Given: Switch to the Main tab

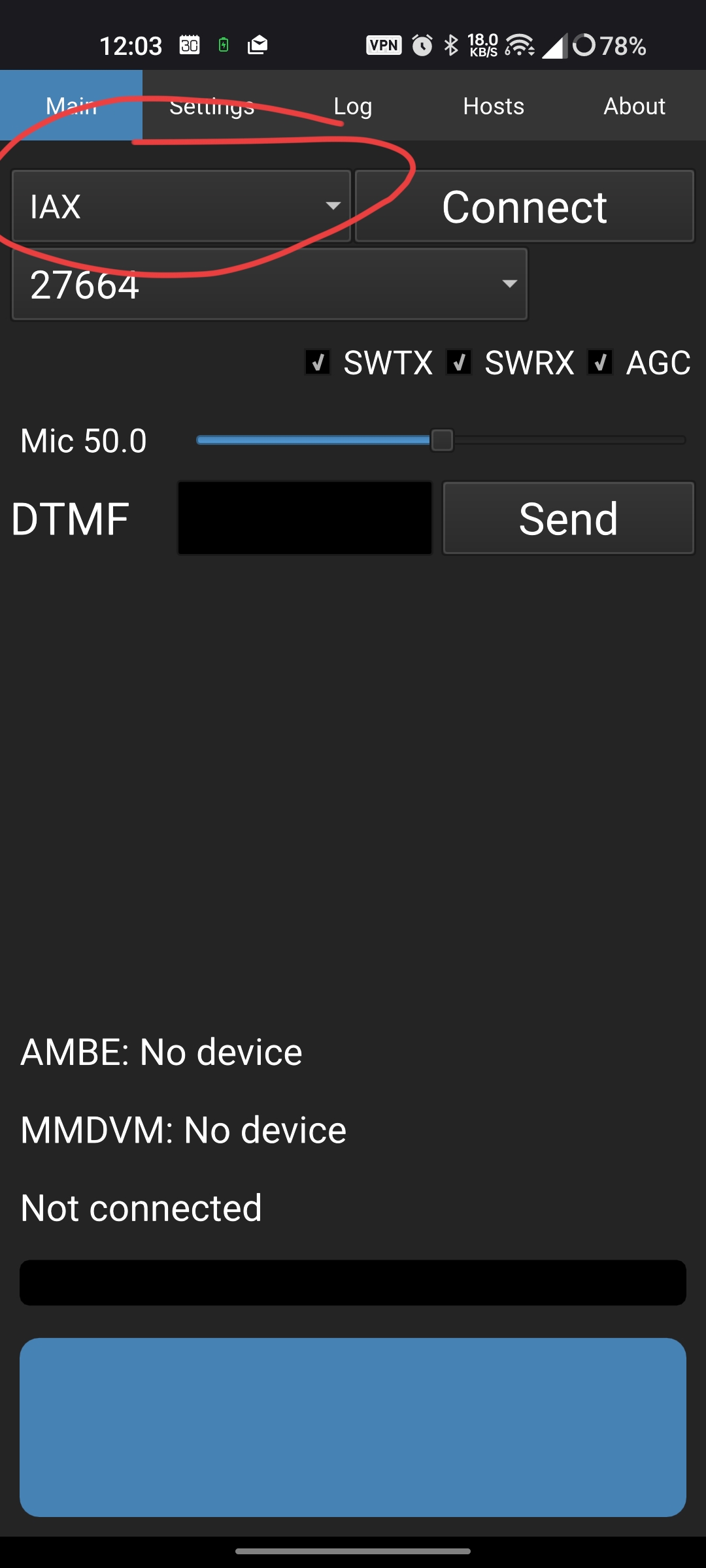Looking at the screenshot, I should pos(71,106).
